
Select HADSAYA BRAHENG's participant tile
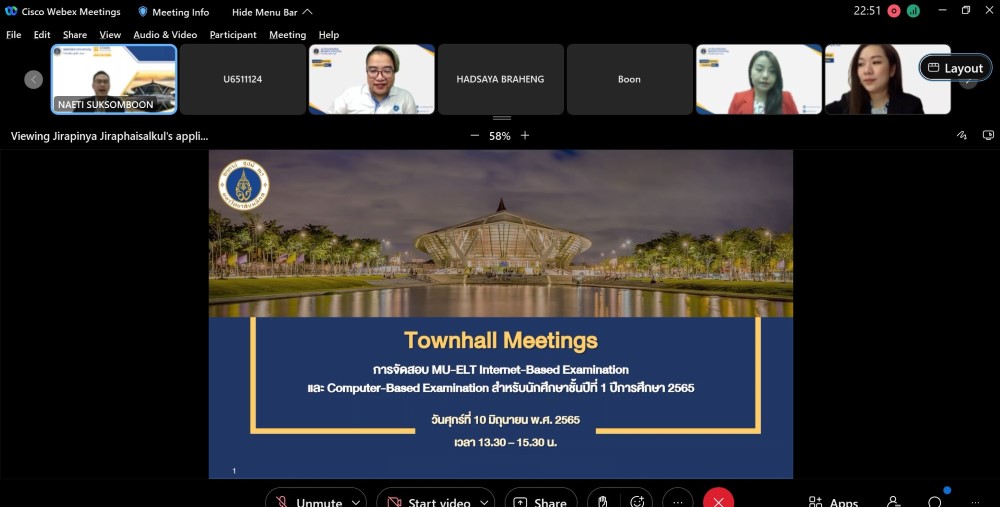(x=500, y=79)
